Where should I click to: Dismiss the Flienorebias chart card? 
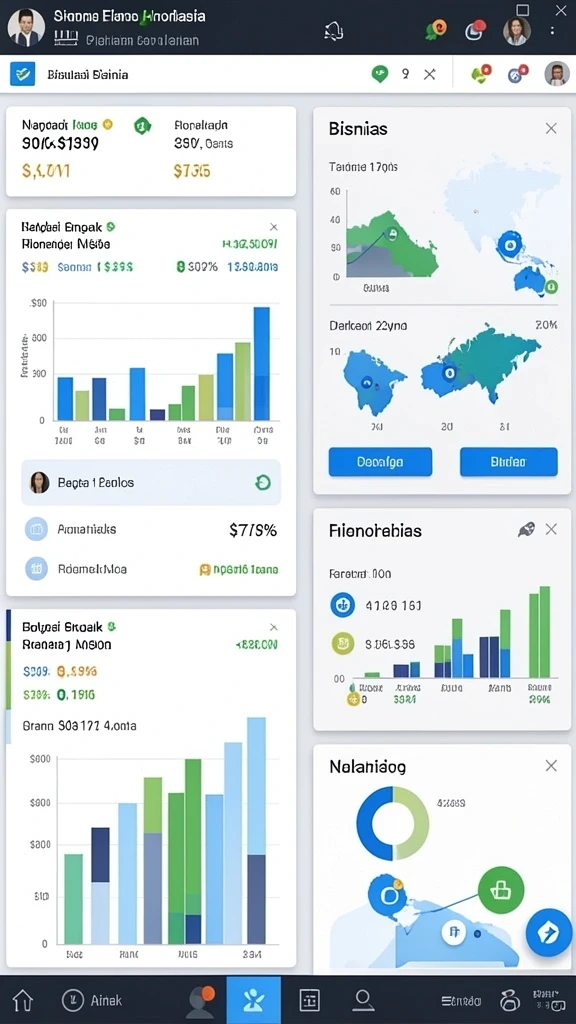pos(551,530)
